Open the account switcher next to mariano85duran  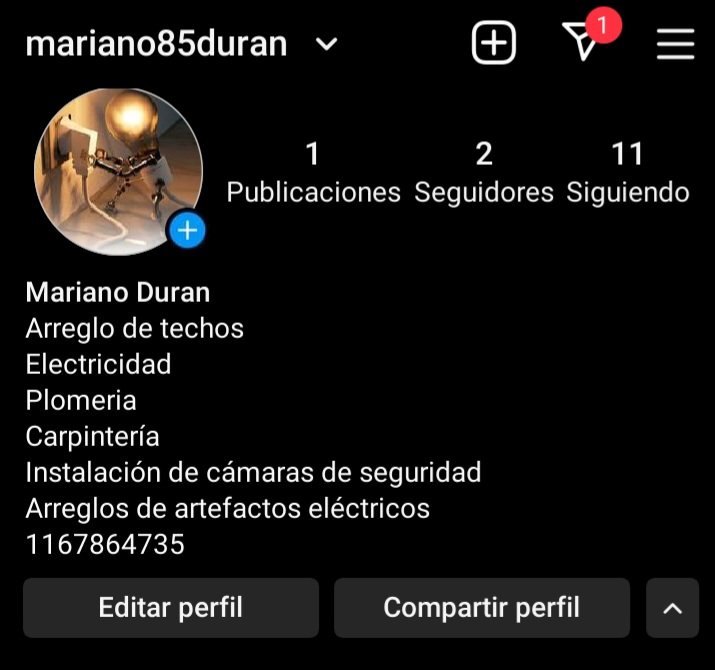[x=326, y=44]
